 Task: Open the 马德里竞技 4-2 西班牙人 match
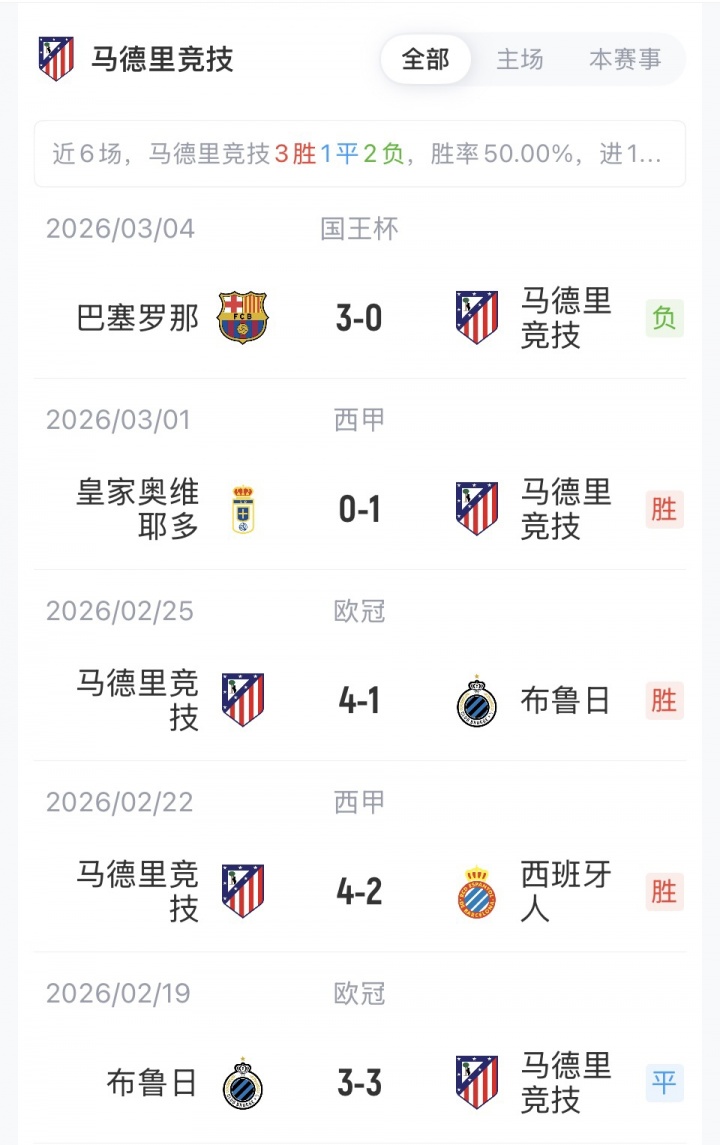pos(359,892)
